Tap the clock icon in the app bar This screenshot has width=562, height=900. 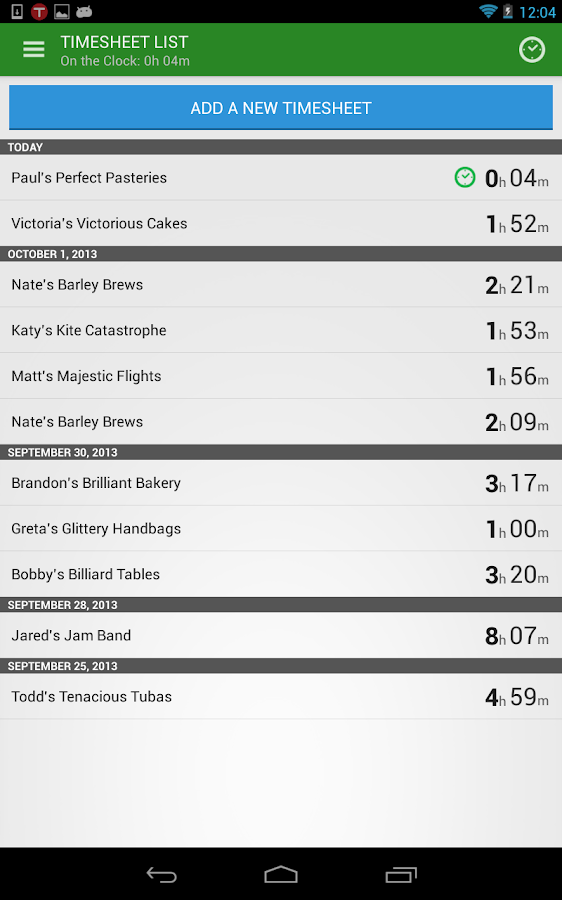pos(532,50)
